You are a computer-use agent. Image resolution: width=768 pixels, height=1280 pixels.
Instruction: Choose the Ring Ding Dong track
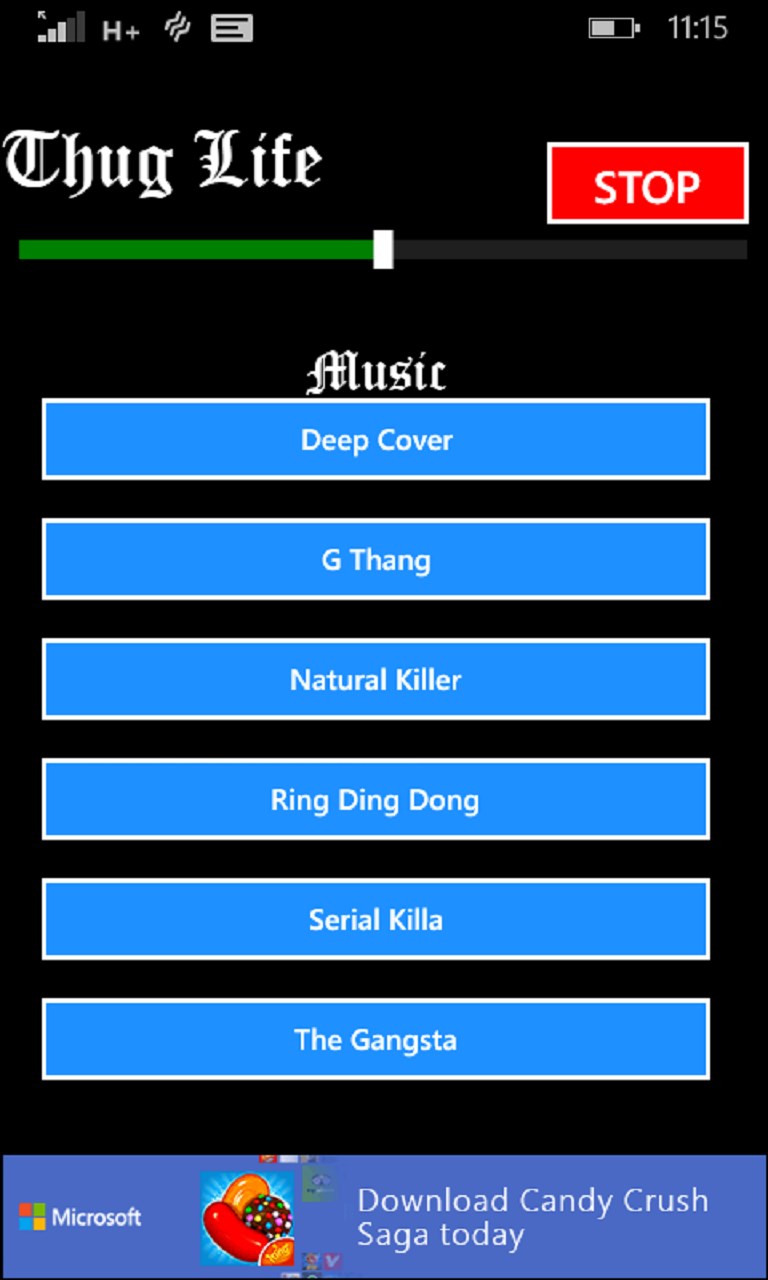376,800
